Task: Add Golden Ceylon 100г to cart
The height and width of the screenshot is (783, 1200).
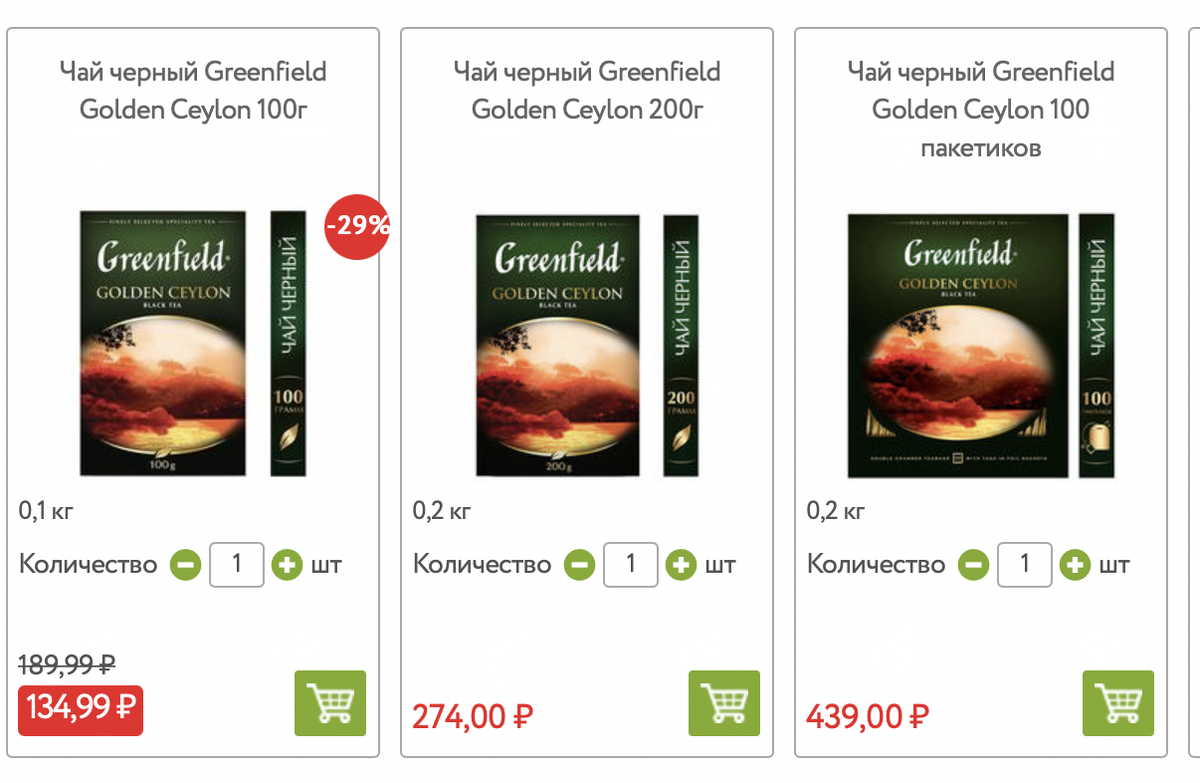Action: (x=330, y=703)
